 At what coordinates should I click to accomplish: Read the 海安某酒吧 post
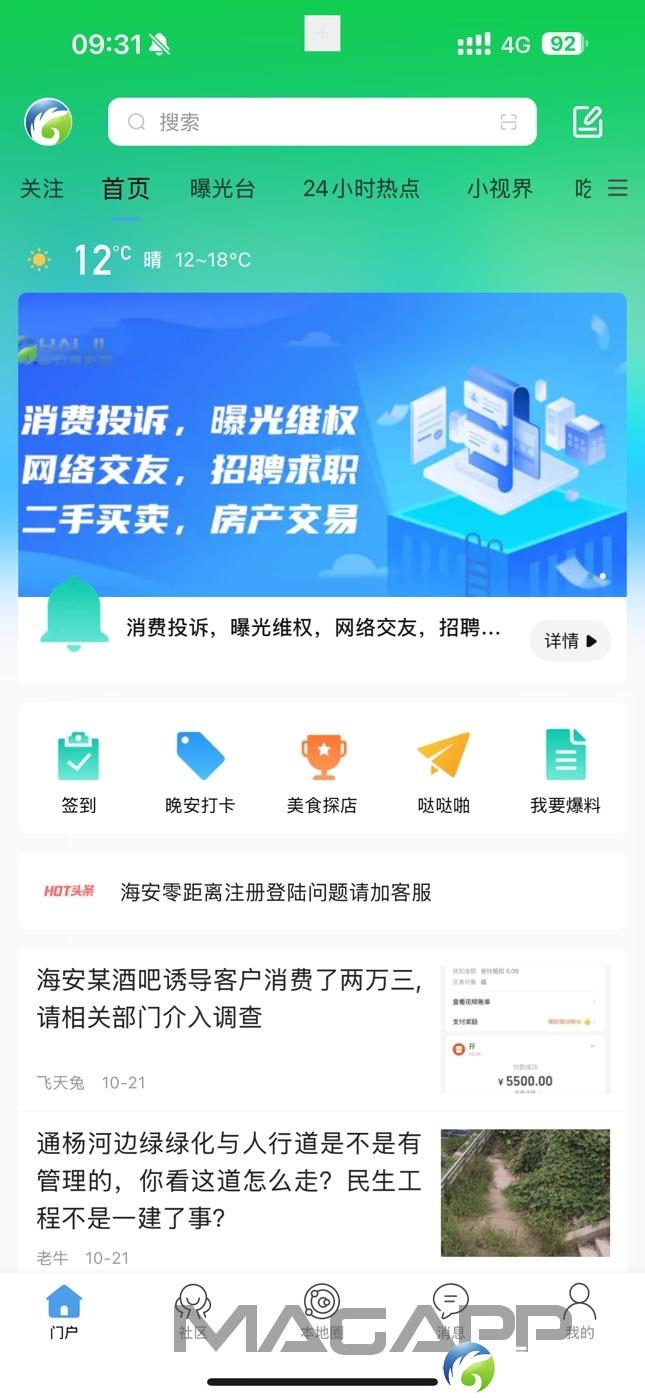[230, 1000]
